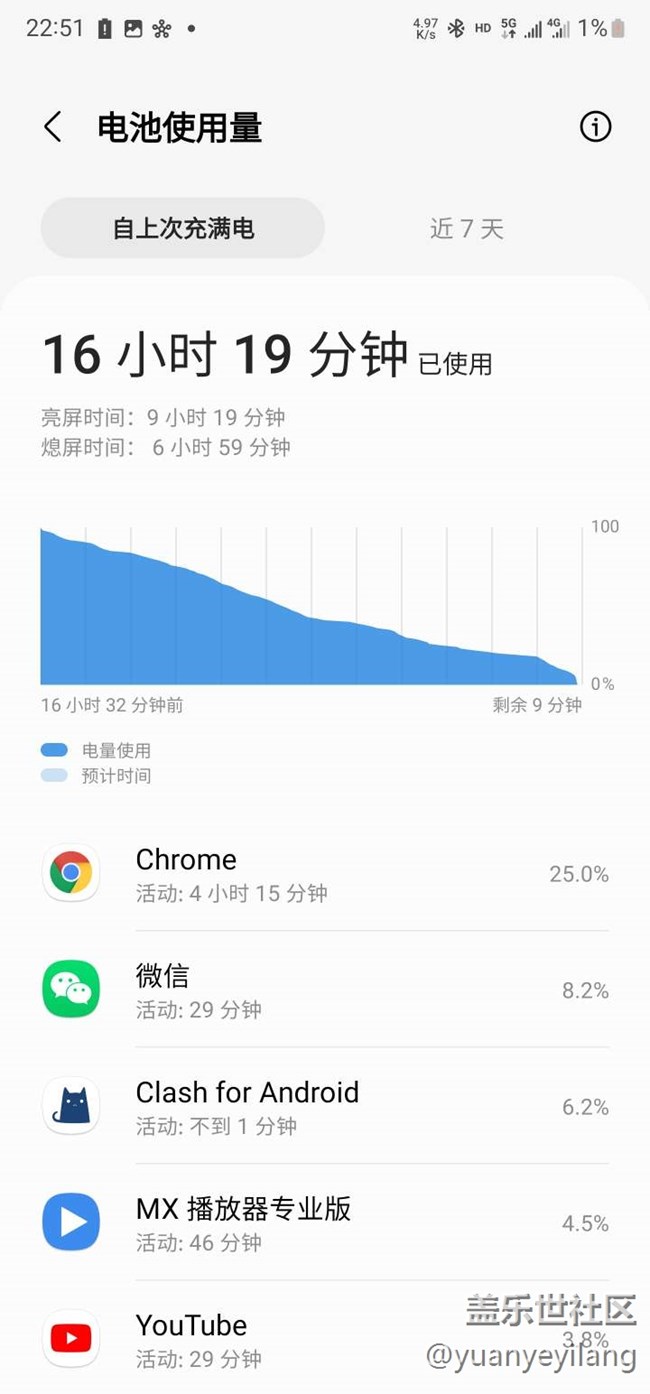Select the 自上次充满电 tab
This screenshot has height=1394, width=650.
[x=183, y=228]
